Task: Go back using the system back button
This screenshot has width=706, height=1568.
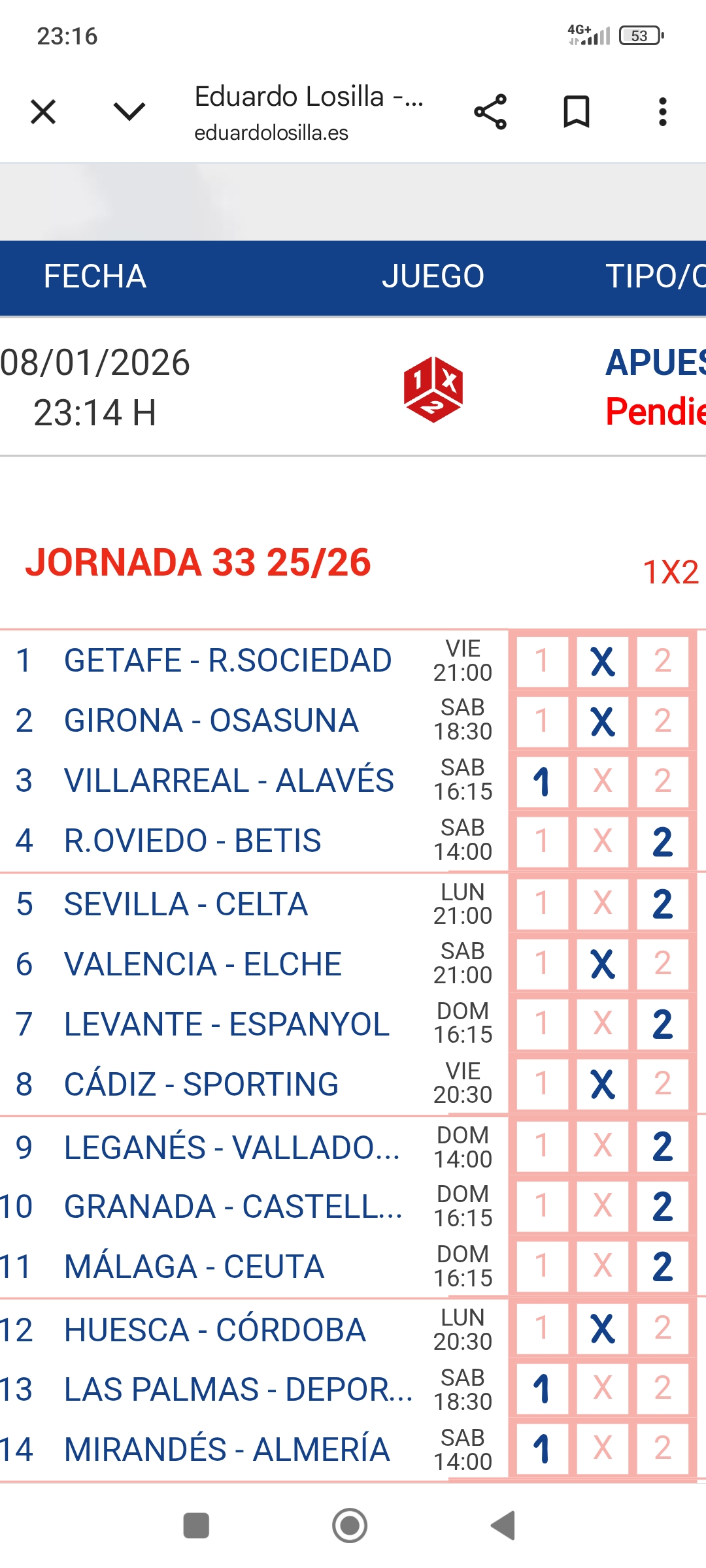Action: (504, 1526)
